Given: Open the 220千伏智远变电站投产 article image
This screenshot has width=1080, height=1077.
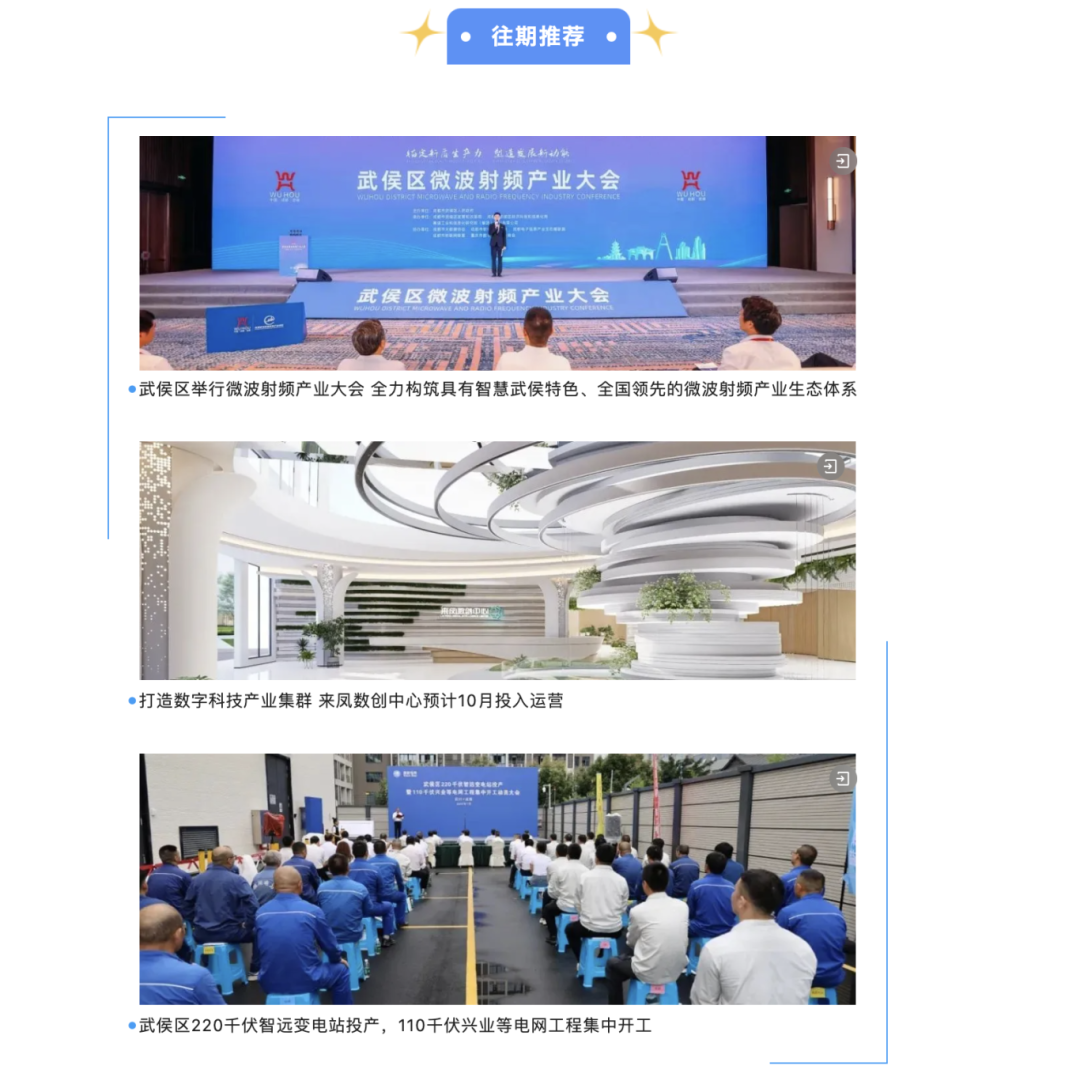Looking at the screenshot, I should point(497,878).
